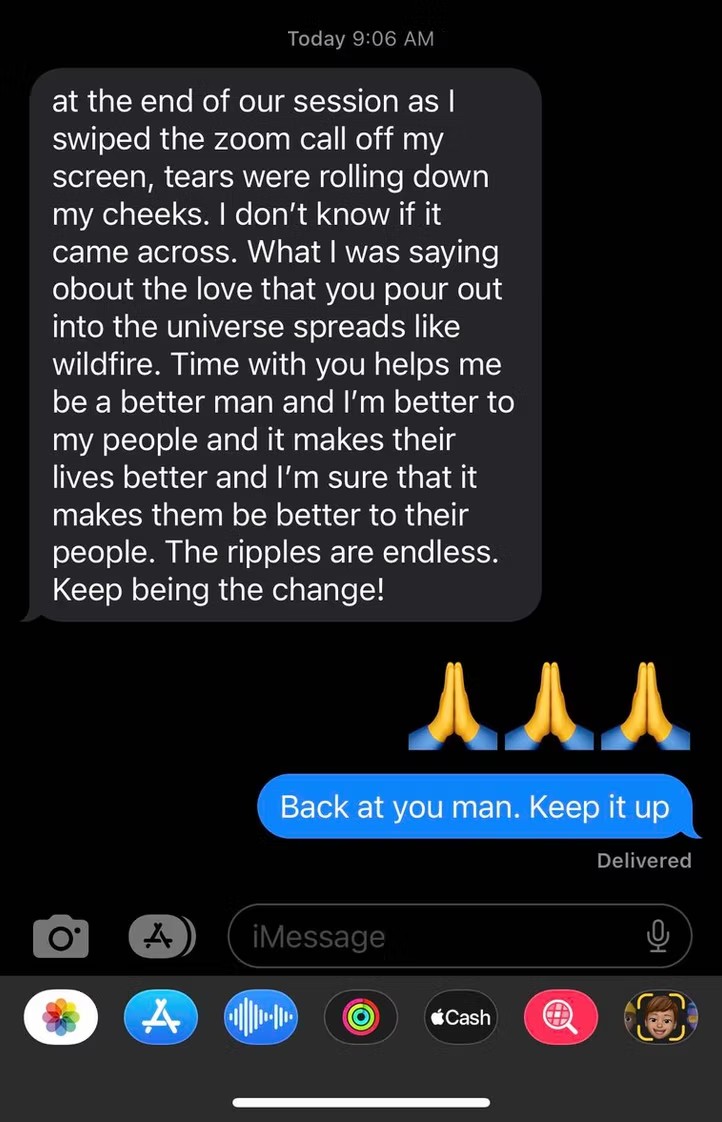Open the Activity sharing icon
Viewport: 722px width, 1122px height.
(361, 1017)
